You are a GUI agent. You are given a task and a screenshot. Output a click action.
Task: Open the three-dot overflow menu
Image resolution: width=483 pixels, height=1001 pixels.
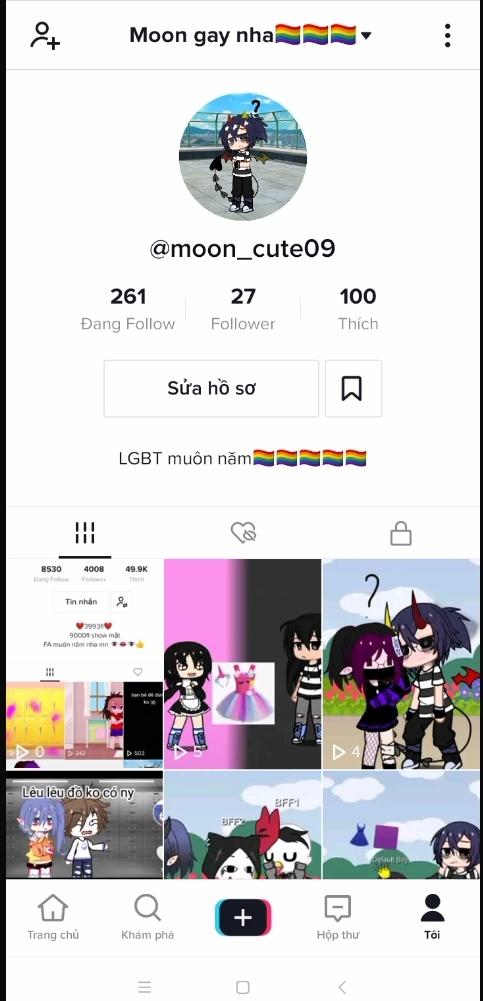[x=447, y=36]
